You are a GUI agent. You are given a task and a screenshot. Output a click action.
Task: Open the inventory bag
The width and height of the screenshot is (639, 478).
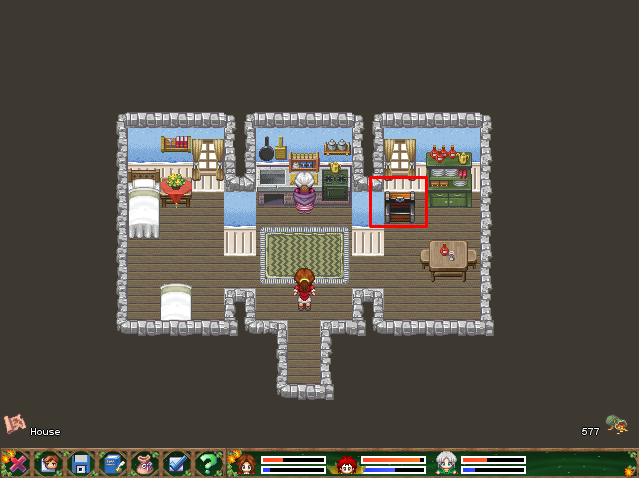click(x=144, y=464)
